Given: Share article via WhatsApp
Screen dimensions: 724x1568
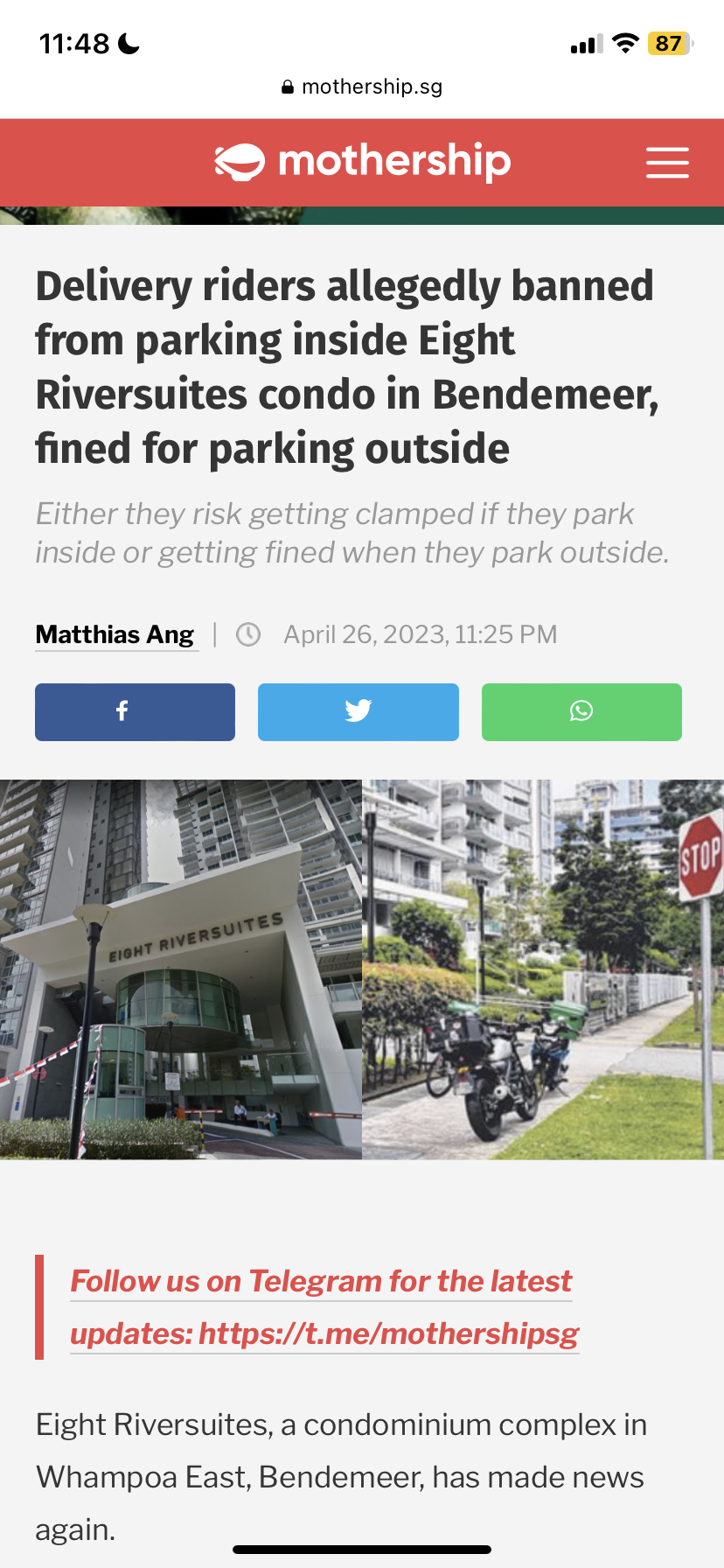Looking at the screenshot, I should point(581,711).
